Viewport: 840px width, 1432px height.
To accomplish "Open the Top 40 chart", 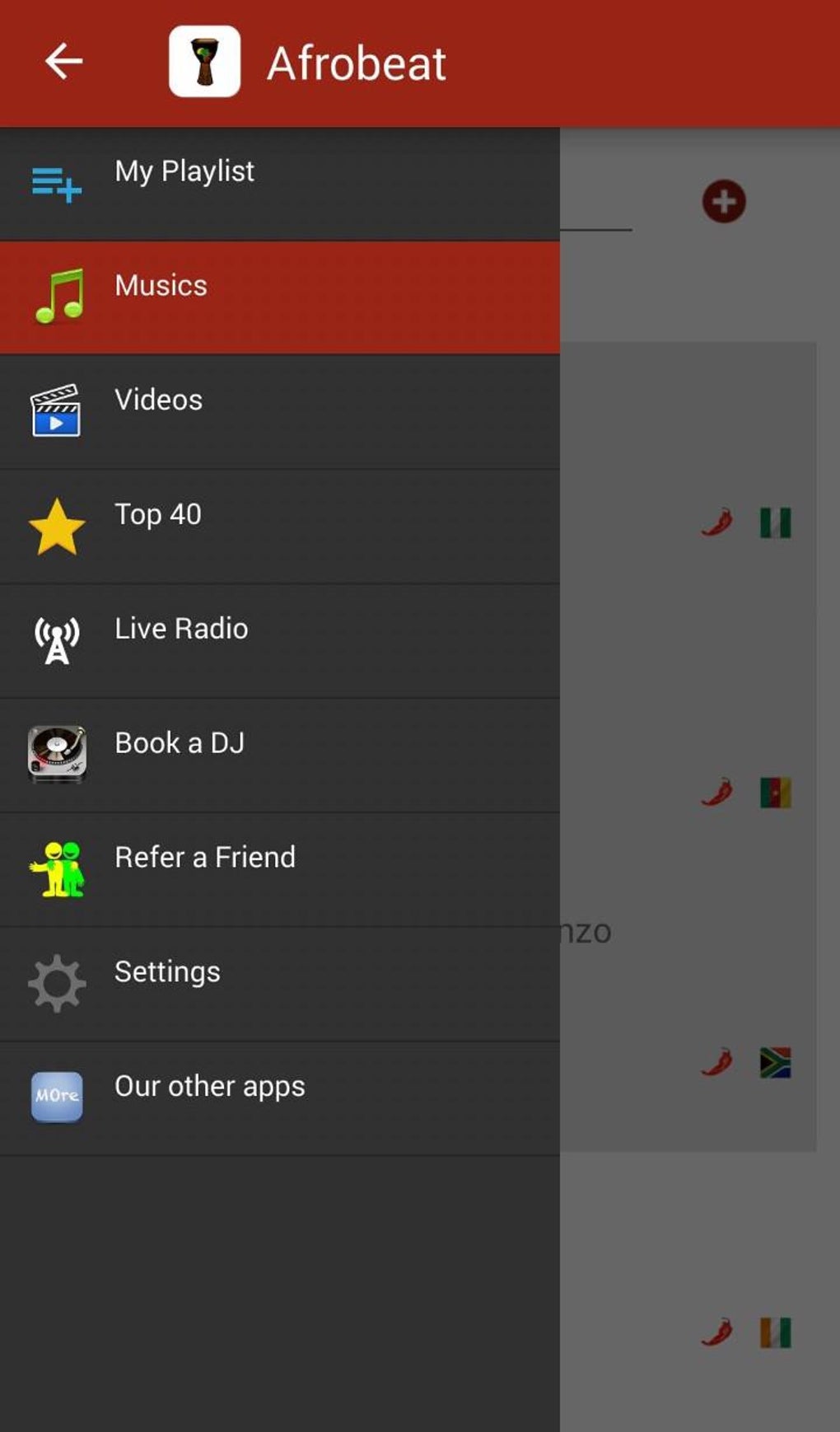I will tap(158, 516).
